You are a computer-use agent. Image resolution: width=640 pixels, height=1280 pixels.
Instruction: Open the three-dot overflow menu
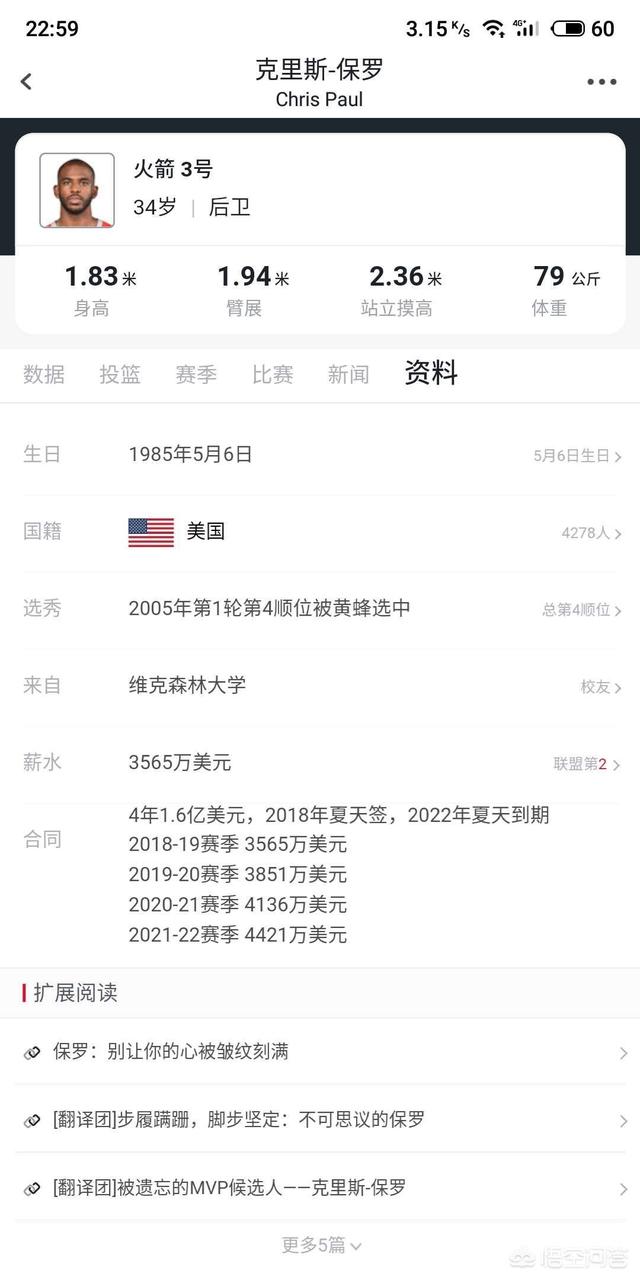pos(602,82)
